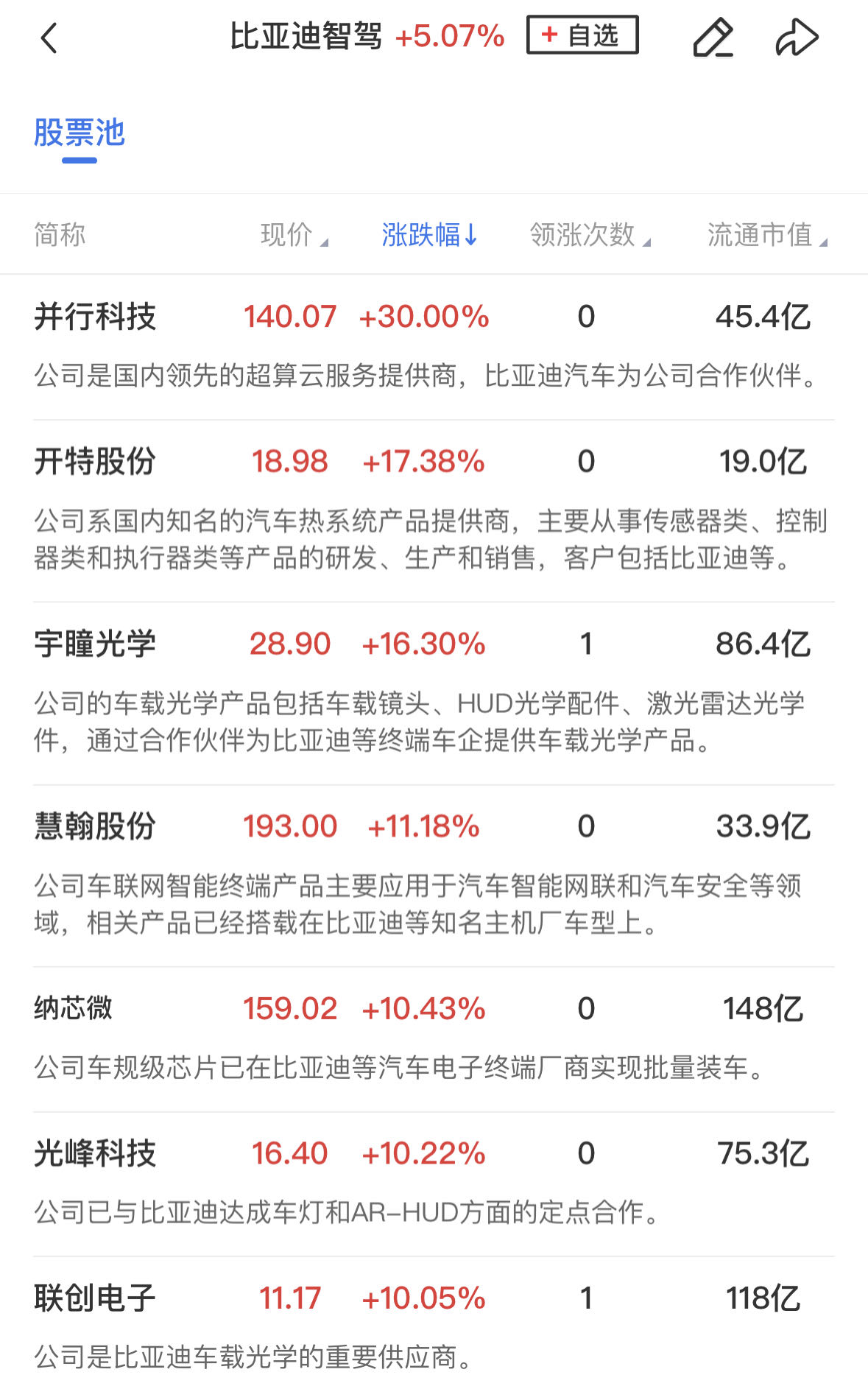View details for 开特股份
This screenshot has width=868, height=1386.
[x=96, y=462]
